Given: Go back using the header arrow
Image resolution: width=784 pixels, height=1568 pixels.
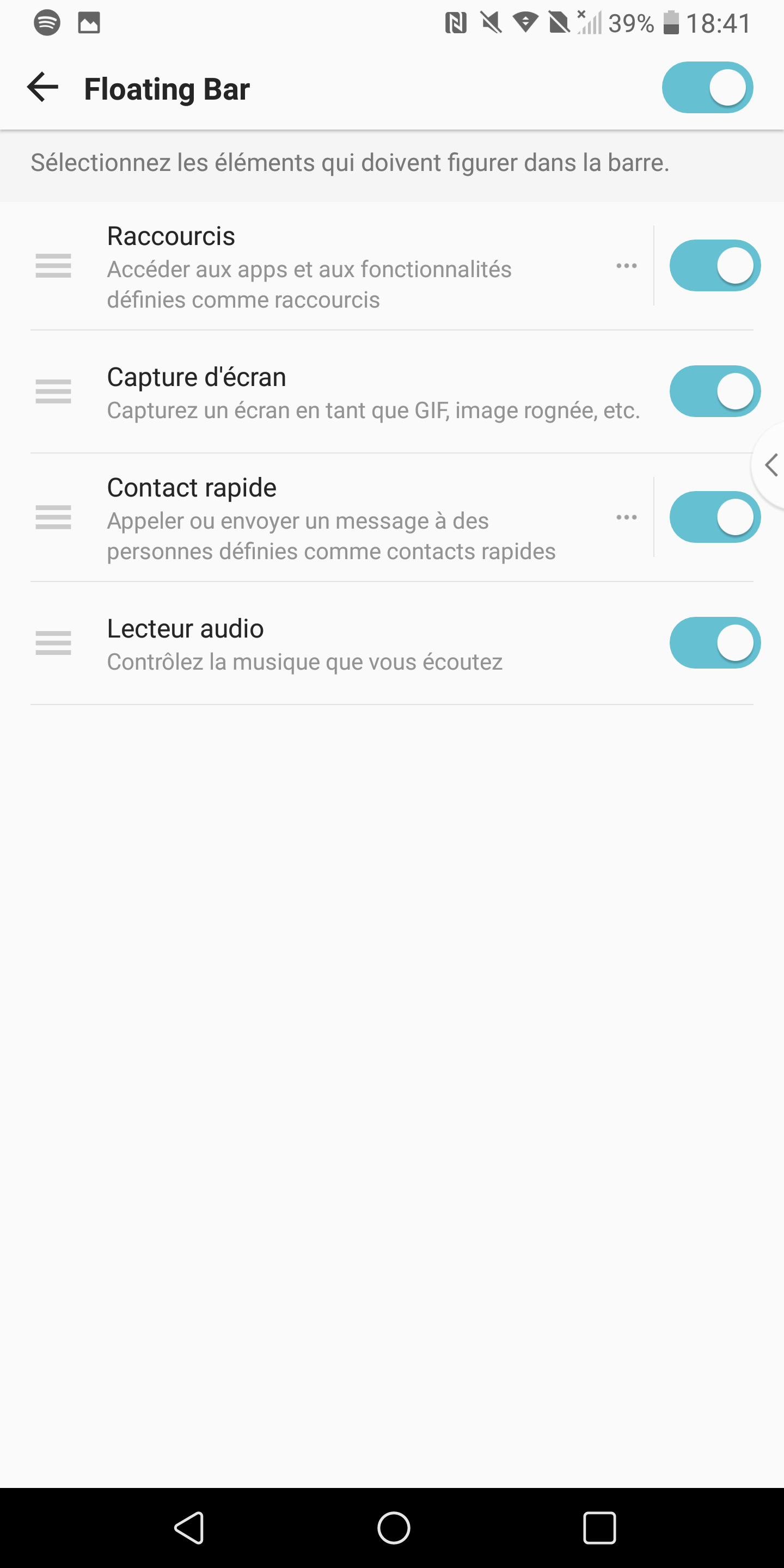Looking at the screenshot, I should tap(42, 87).
